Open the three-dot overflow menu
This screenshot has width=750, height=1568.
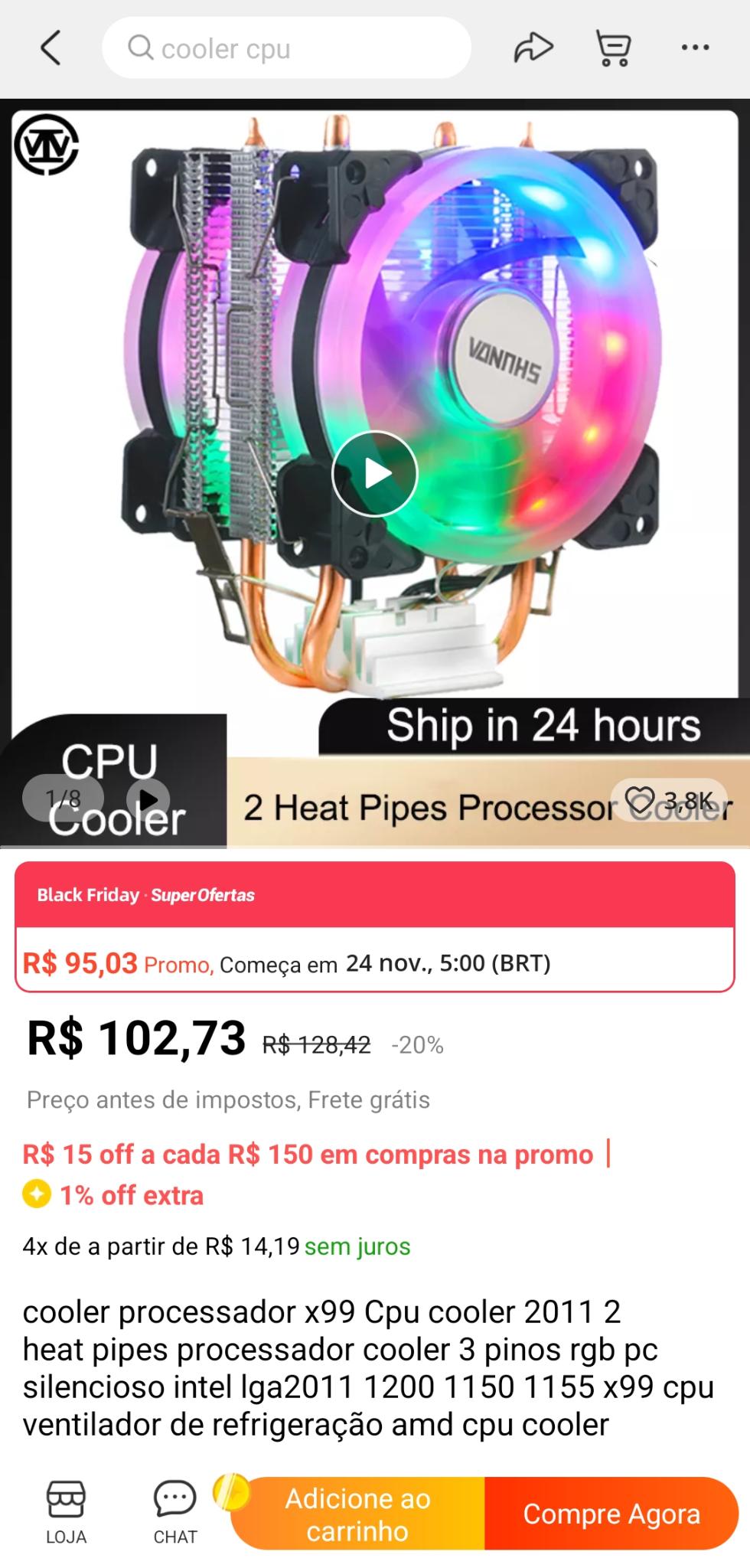pyautogui.click(x=695, y=48)
